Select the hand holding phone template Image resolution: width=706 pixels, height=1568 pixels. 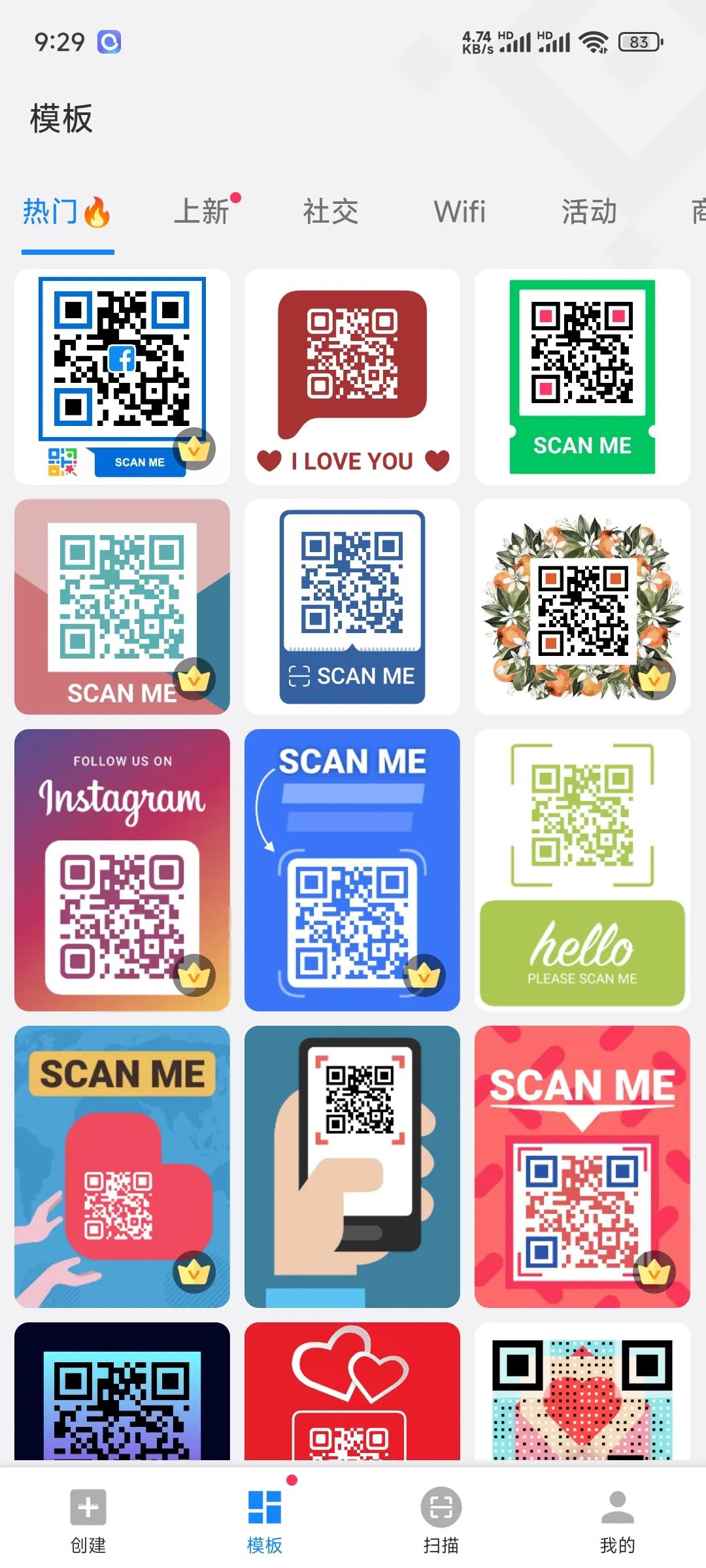[x=352, y=1166]
